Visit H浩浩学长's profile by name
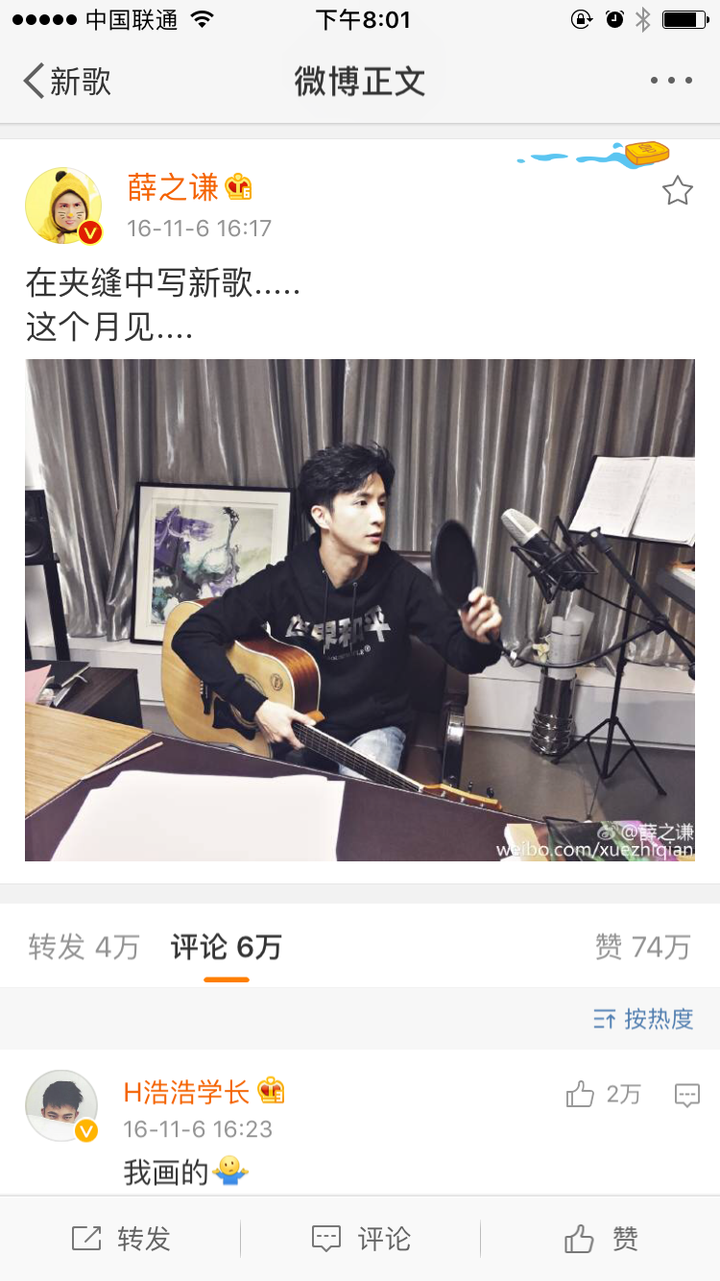The width and height of the screenshot is (720, 1281). point(186,1092)
